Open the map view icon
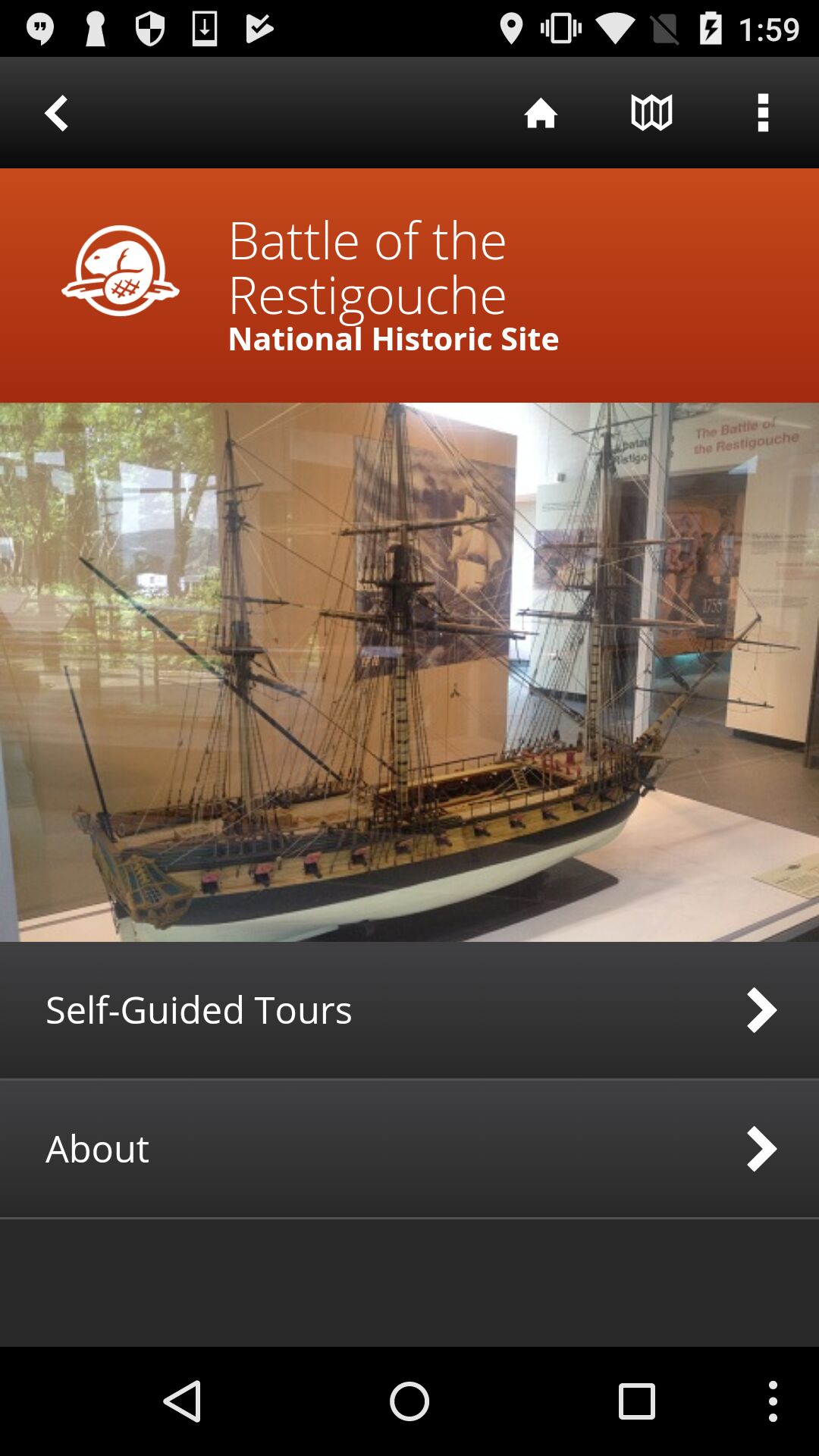 tap(651, 113)
